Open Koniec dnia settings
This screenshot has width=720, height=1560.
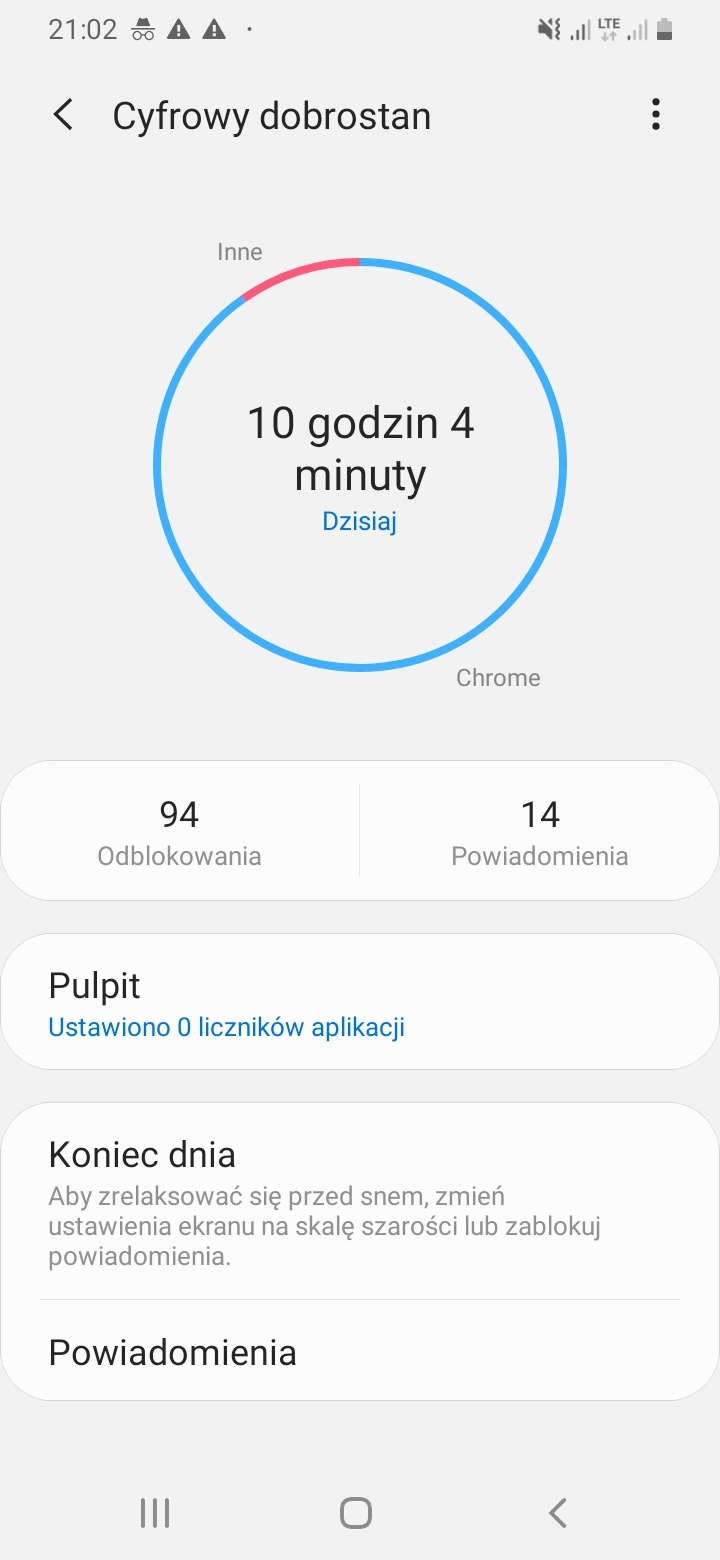point(360,1200)
